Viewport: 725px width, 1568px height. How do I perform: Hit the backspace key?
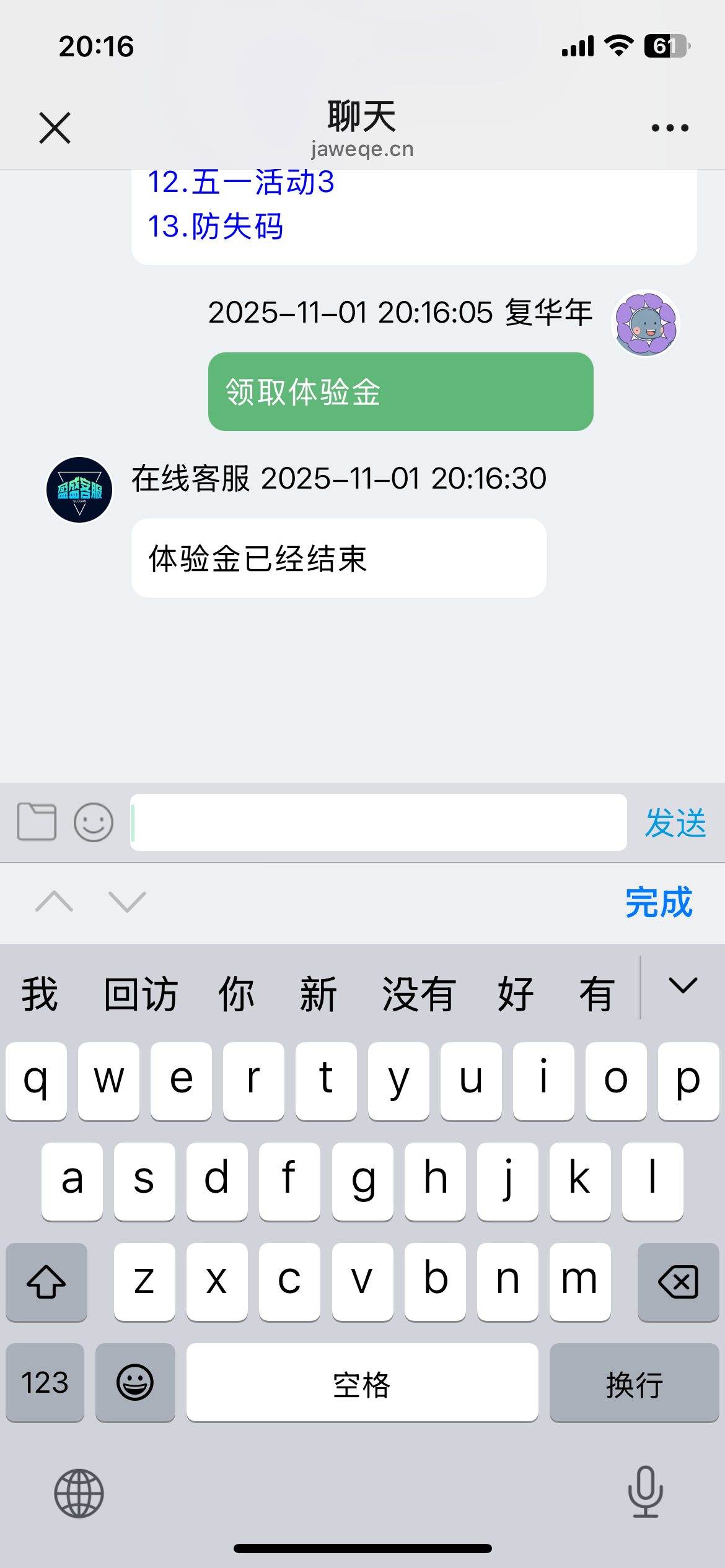point(678,1281)
